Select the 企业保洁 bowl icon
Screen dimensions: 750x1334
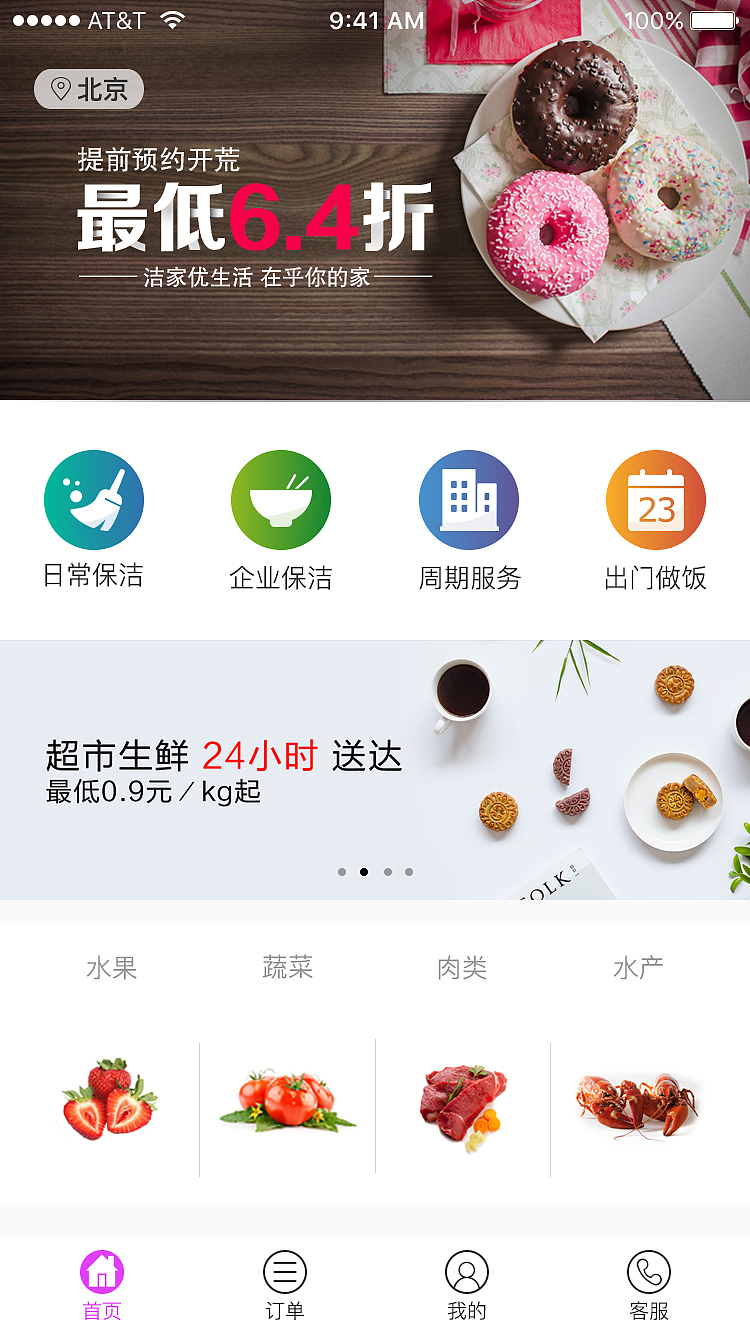click(281, 499)
